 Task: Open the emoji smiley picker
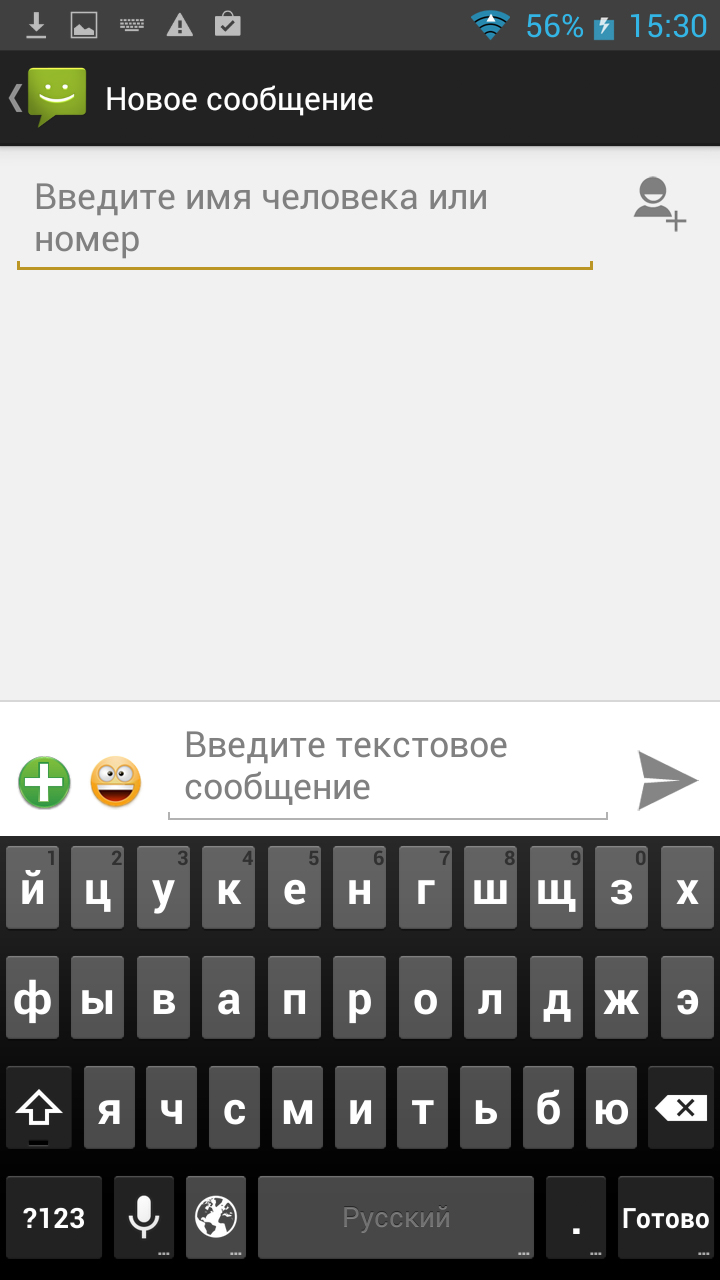pos(116,782)
